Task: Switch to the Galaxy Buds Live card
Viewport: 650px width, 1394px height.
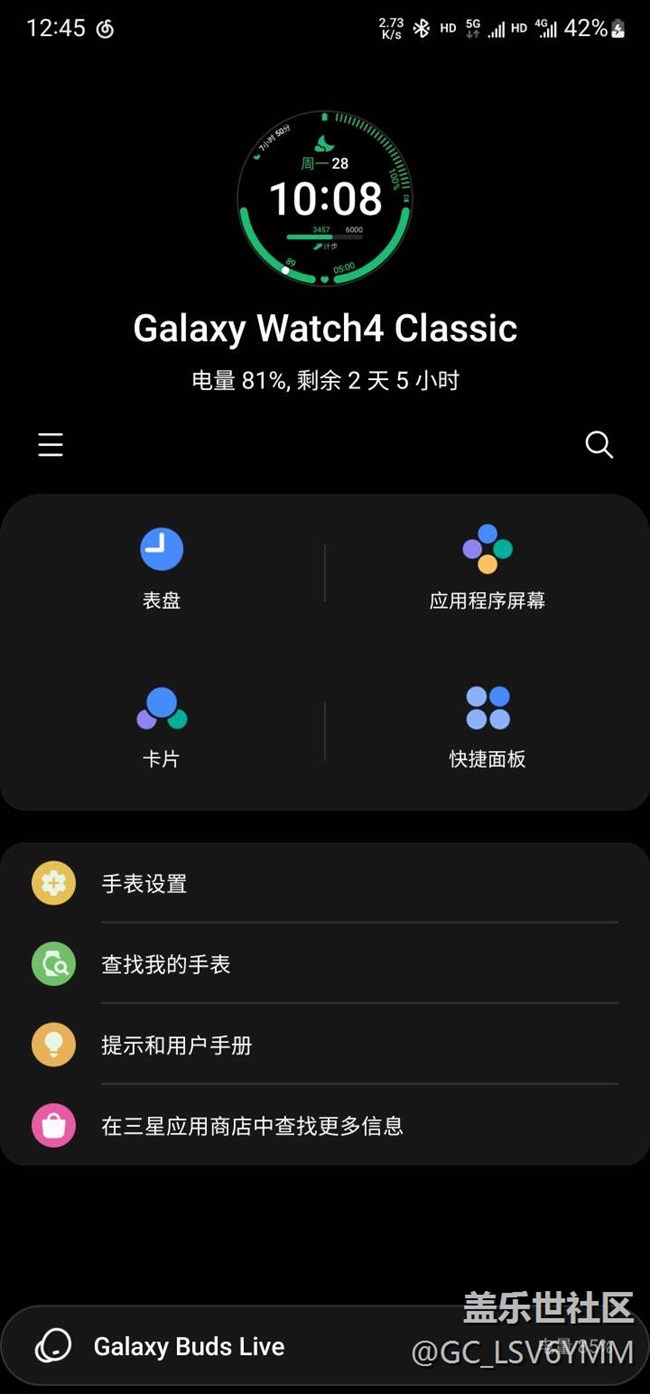Action: 190,1347
